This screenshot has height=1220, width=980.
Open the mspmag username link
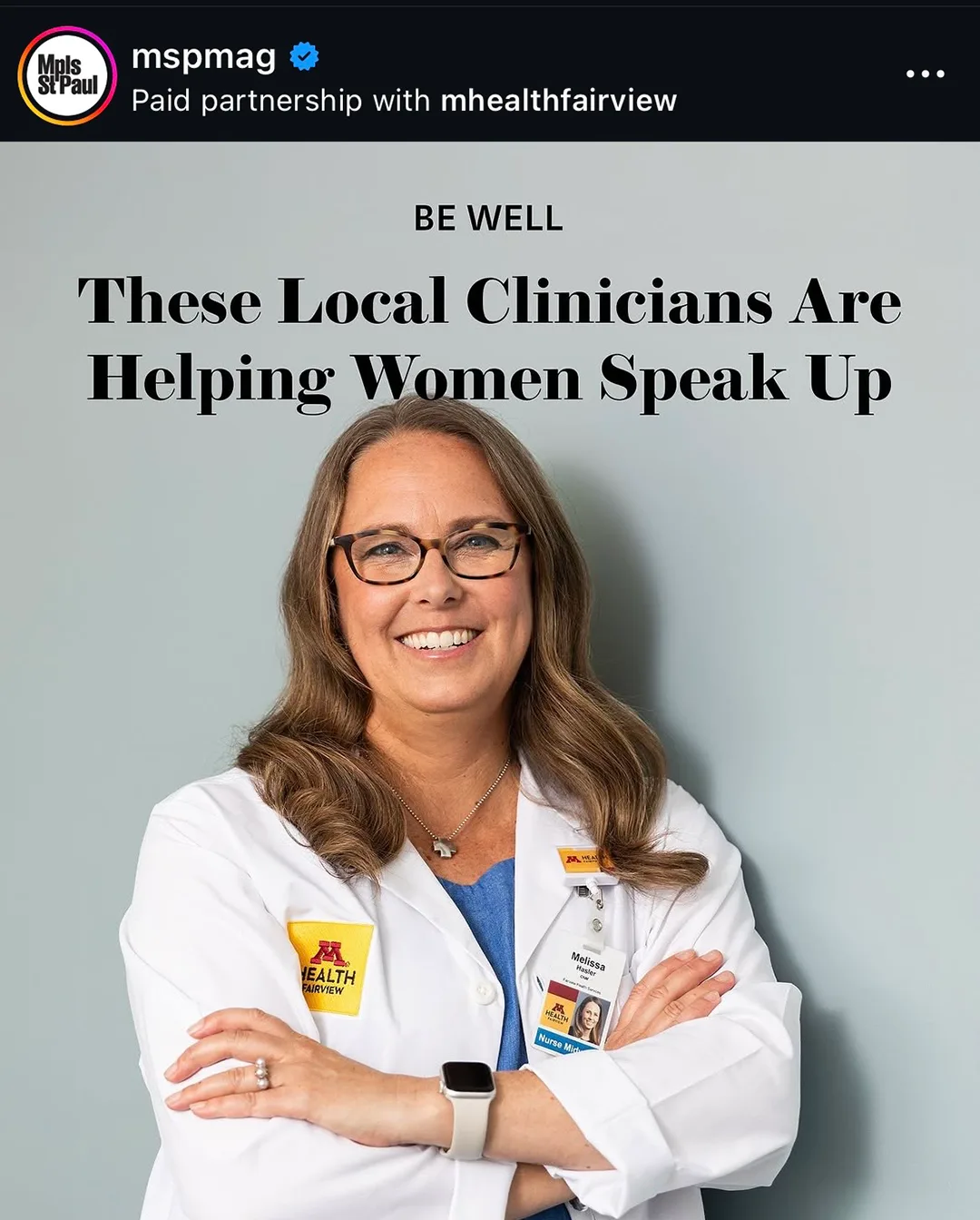203,57
